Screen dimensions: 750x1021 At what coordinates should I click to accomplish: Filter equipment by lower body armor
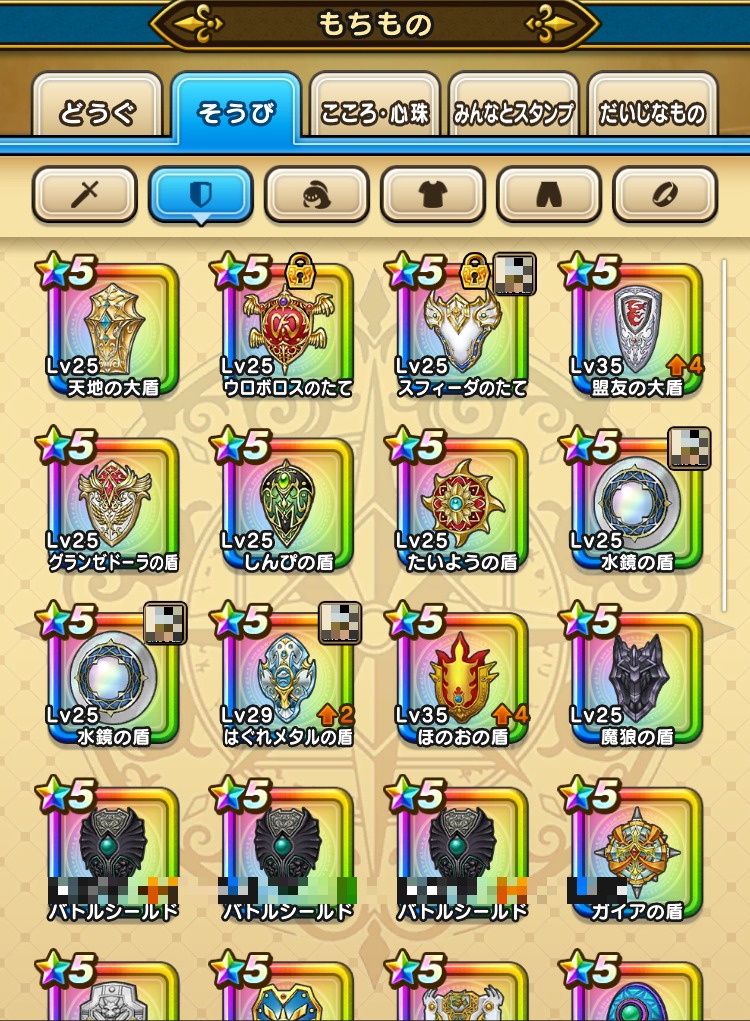click(548, 194)
